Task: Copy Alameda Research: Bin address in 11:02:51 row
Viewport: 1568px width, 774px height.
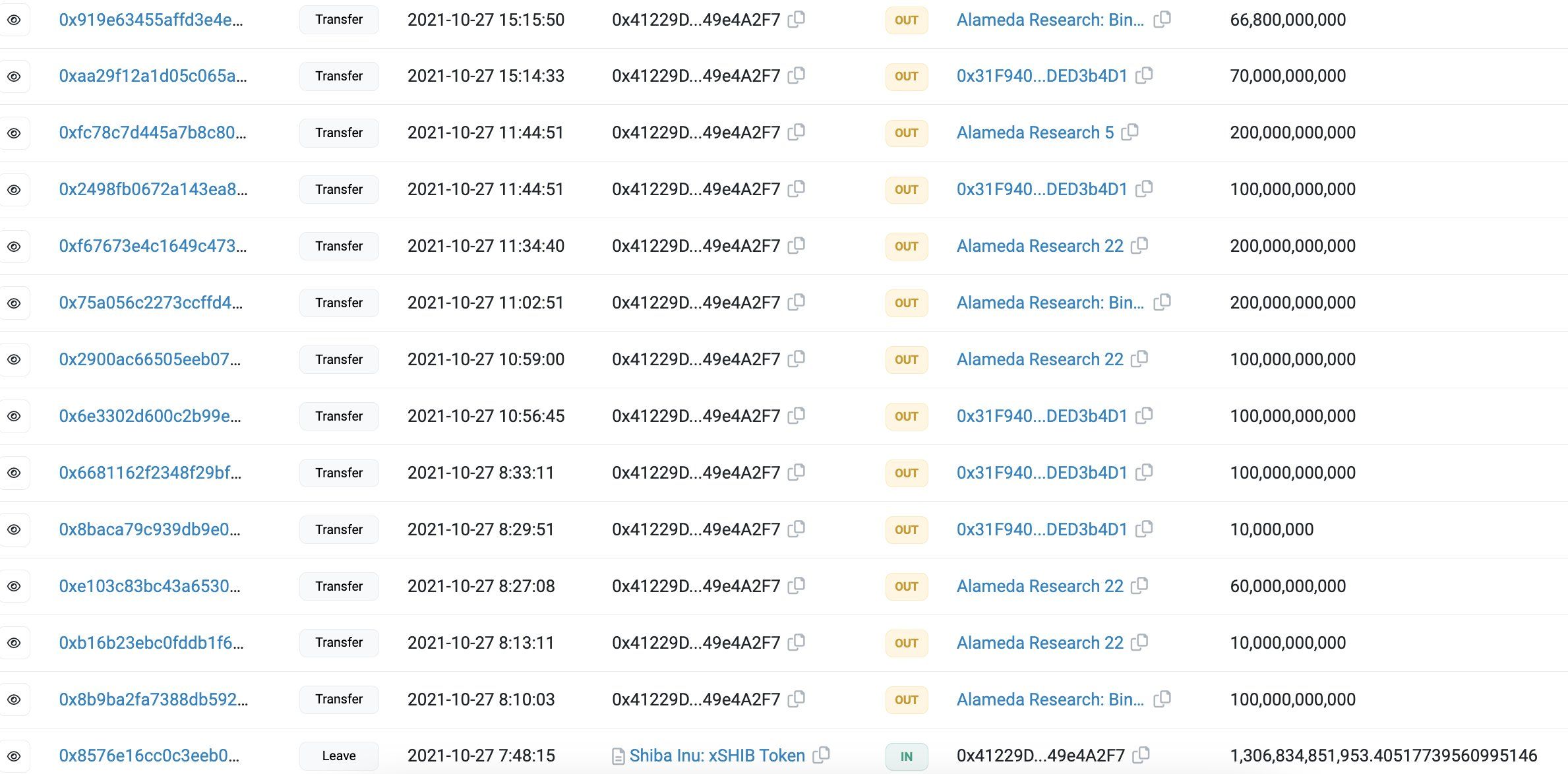Action: coord(1162,302)
